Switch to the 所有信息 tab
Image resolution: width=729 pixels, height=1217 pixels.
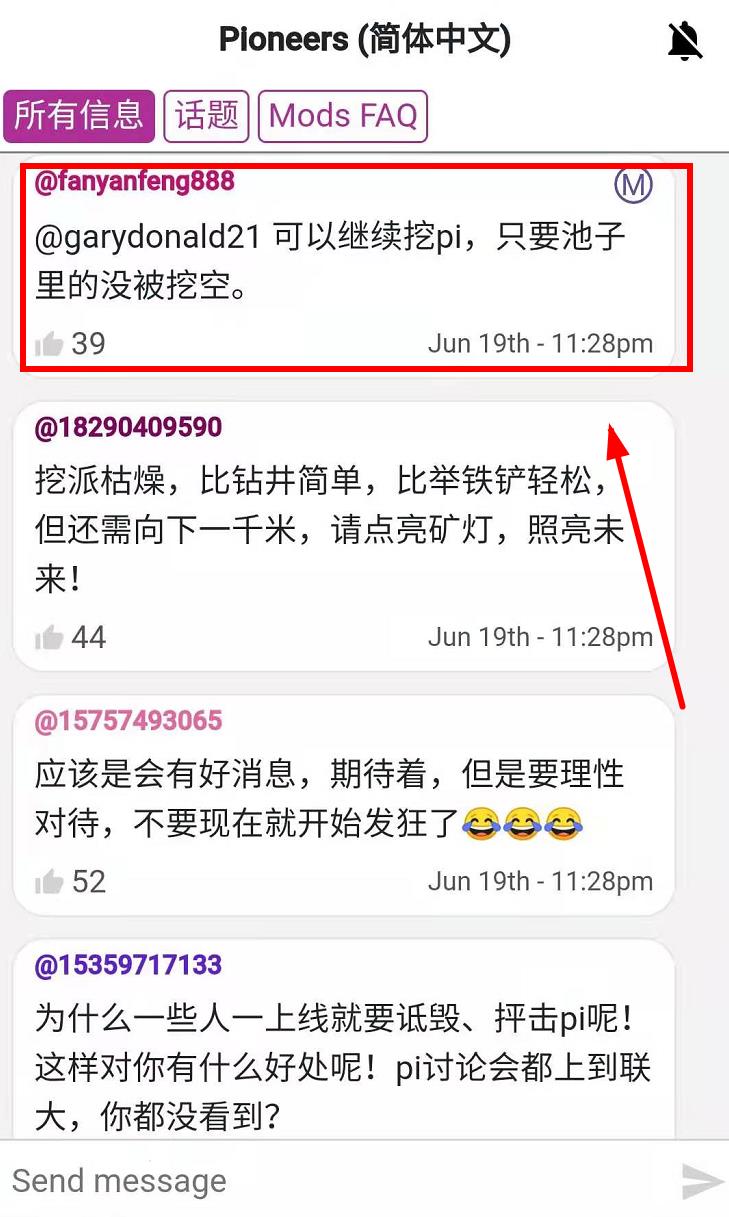tap(79, 116)
